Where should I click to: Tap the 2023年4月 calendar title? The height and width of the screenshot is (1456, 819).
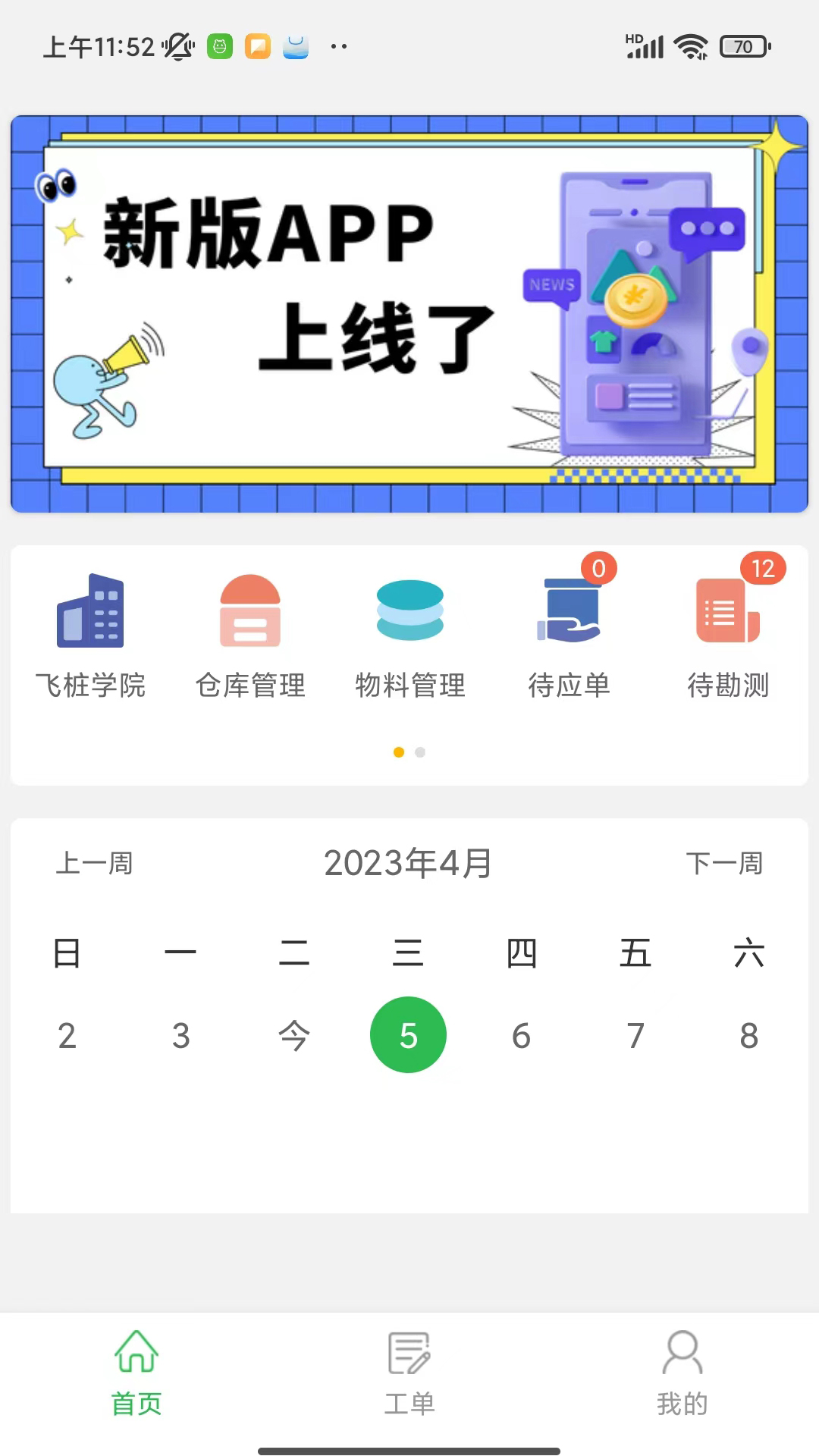coord(409,862)
